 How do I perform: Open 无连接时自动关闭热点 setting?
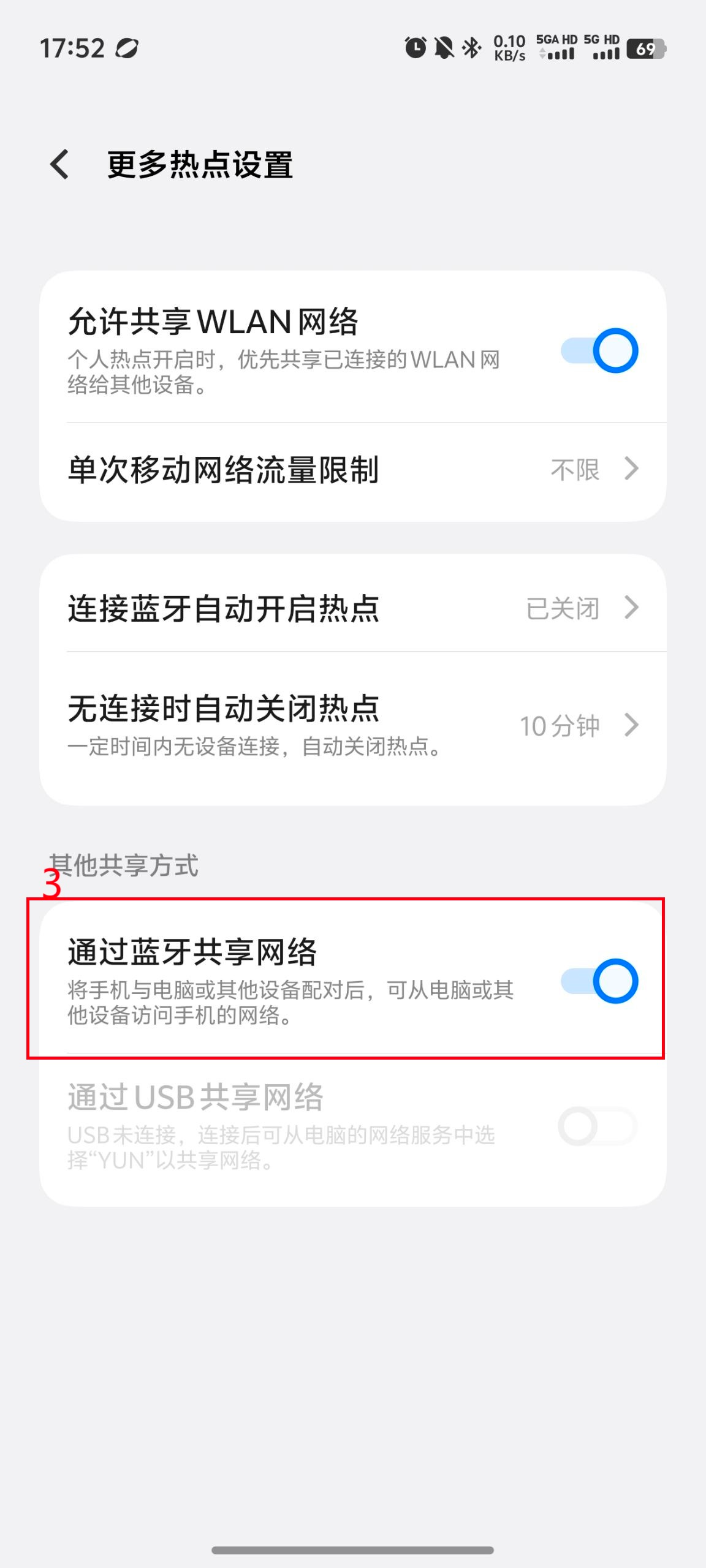(x=352, y=725)
